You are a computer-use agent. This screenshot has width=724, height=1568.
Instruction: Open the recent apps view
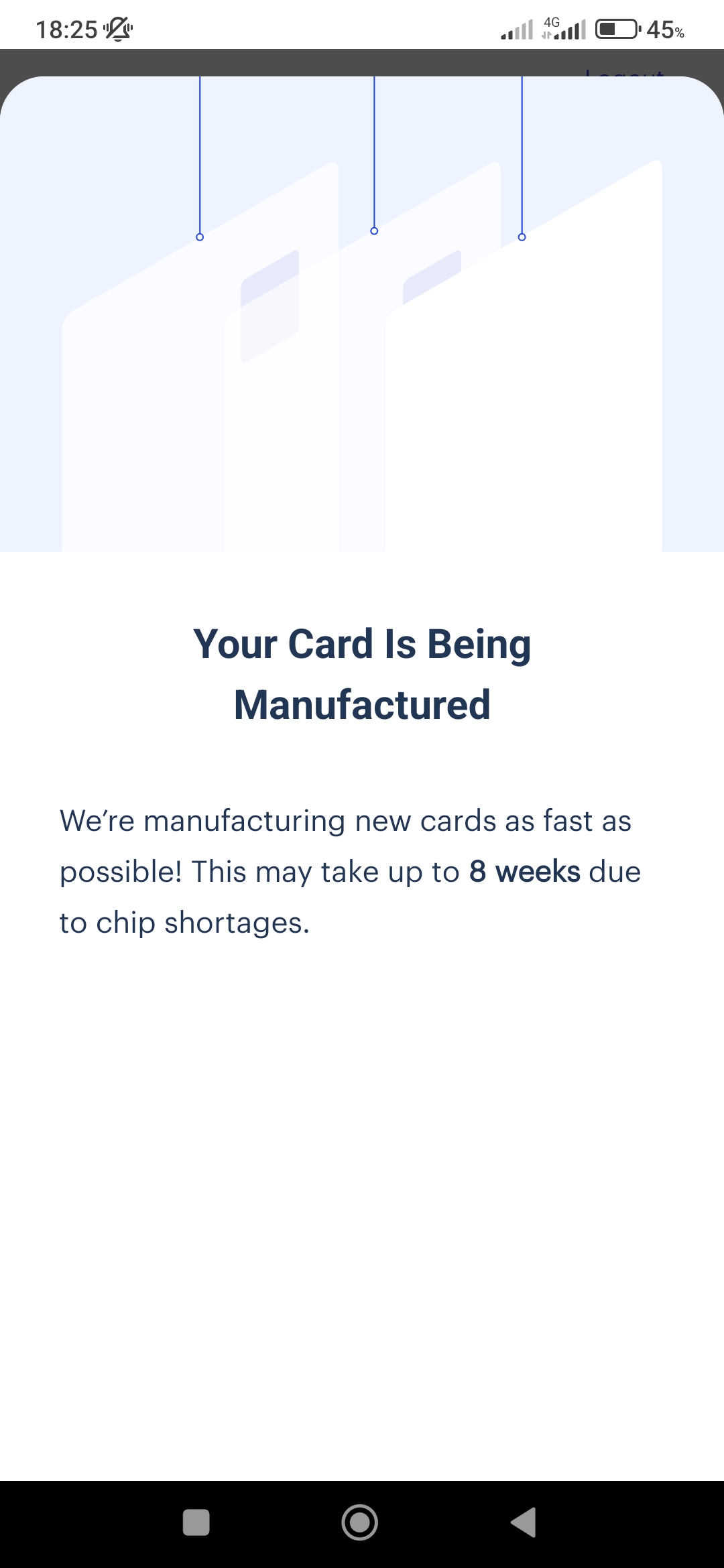point(196,1522)
